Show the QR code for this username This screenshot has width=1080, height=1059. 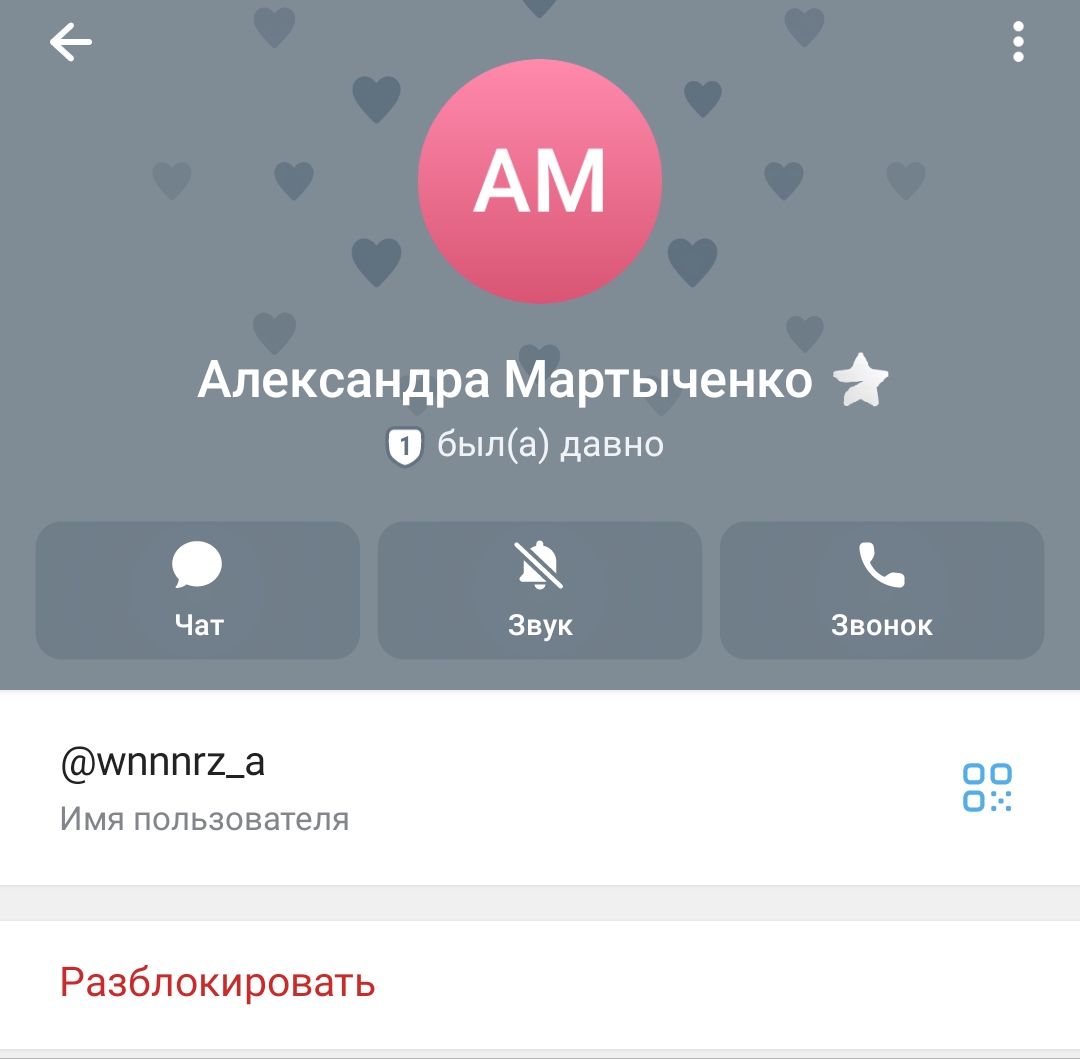point(987,787)
